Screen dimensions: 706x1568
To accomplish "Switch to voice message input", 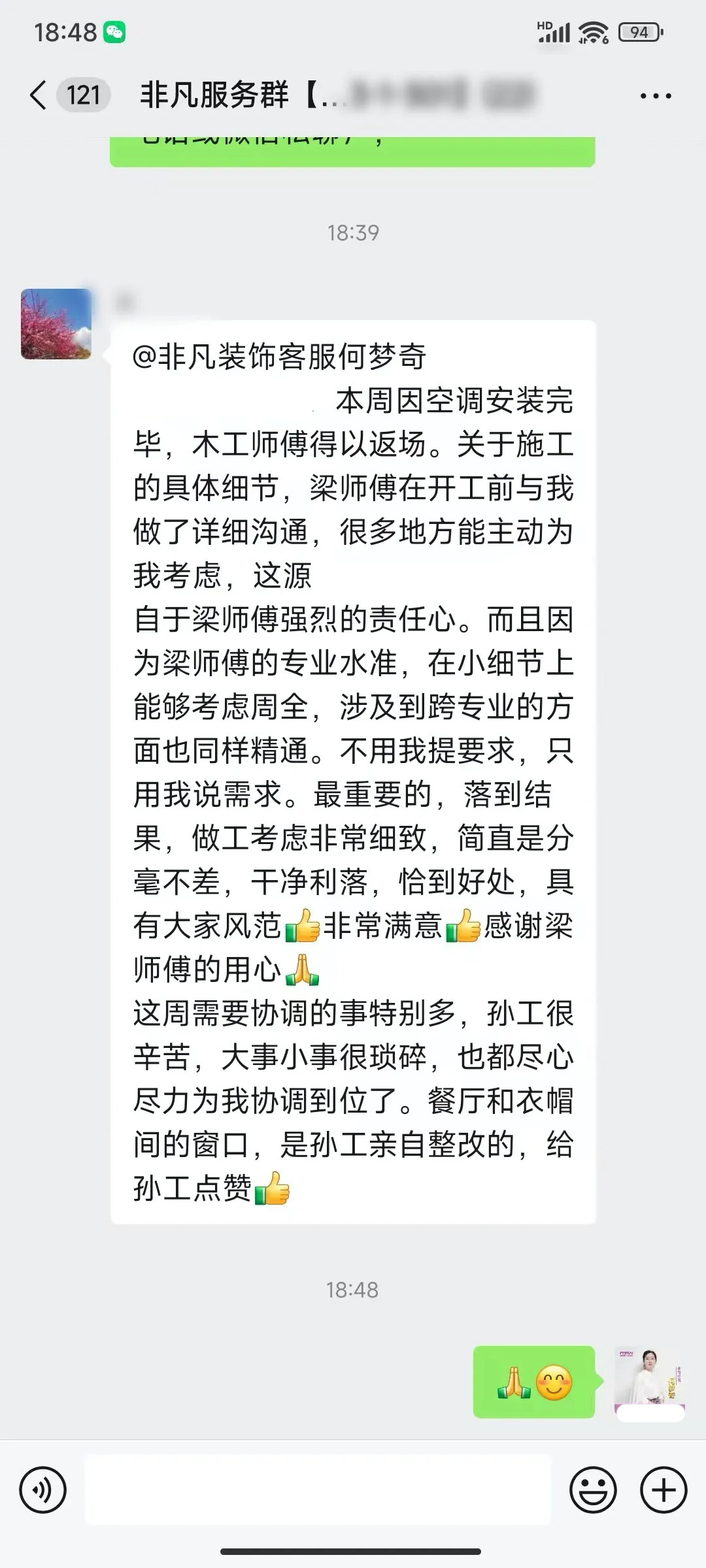I will (43, 1490).
